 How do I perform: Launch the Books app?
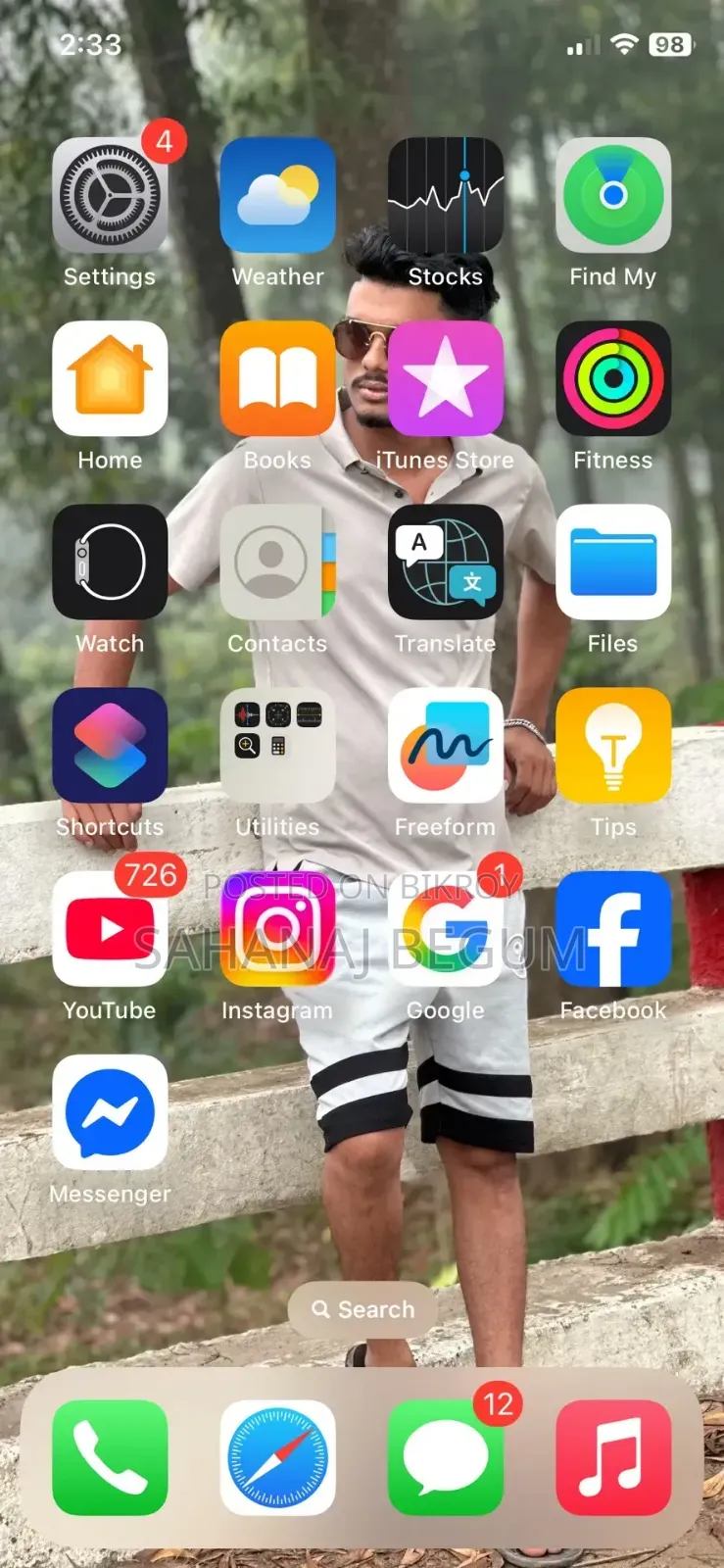277,378
